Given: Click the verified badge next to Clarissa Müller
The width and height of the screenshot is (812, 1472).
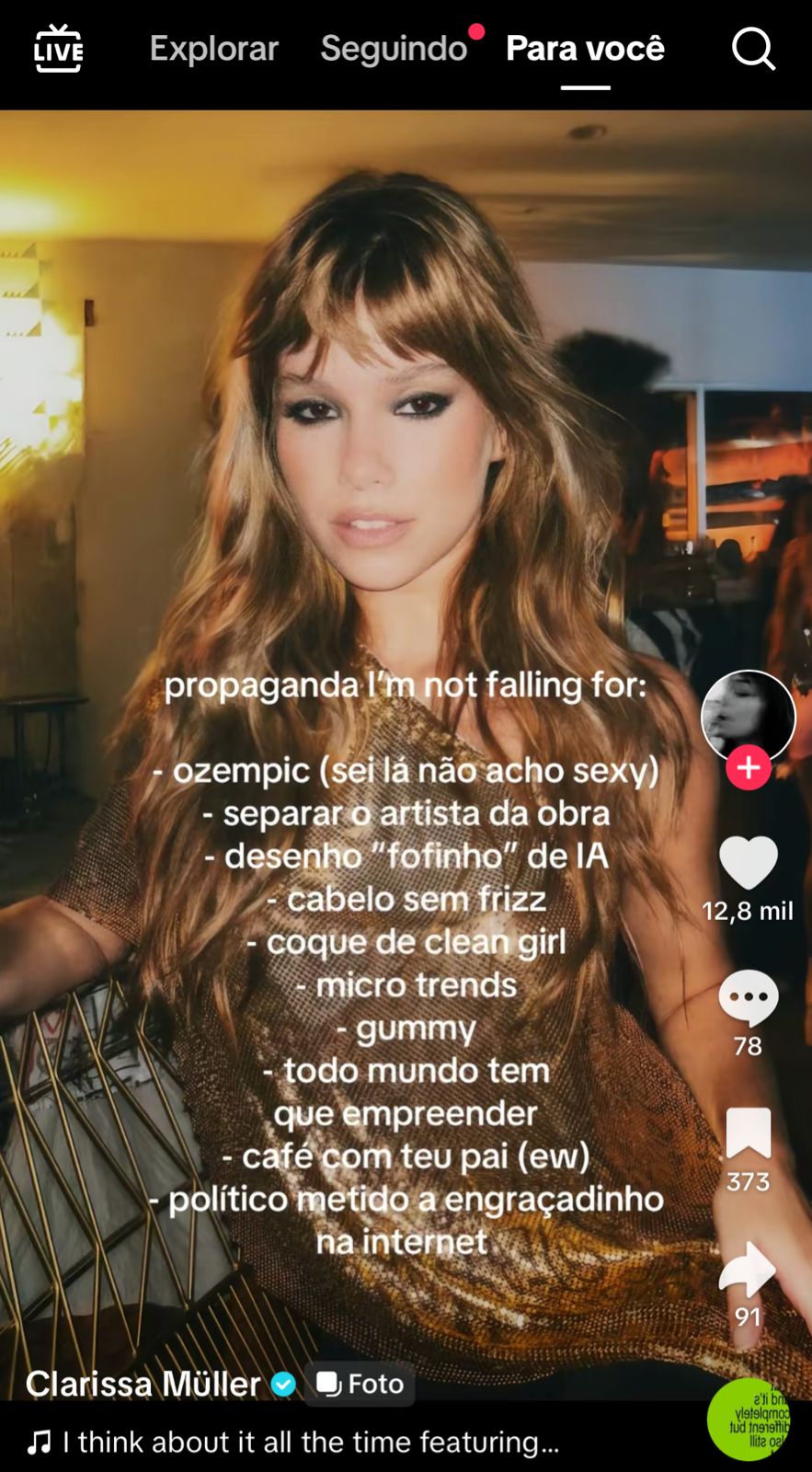Looking at the screenshot, I should [283, 1385].
